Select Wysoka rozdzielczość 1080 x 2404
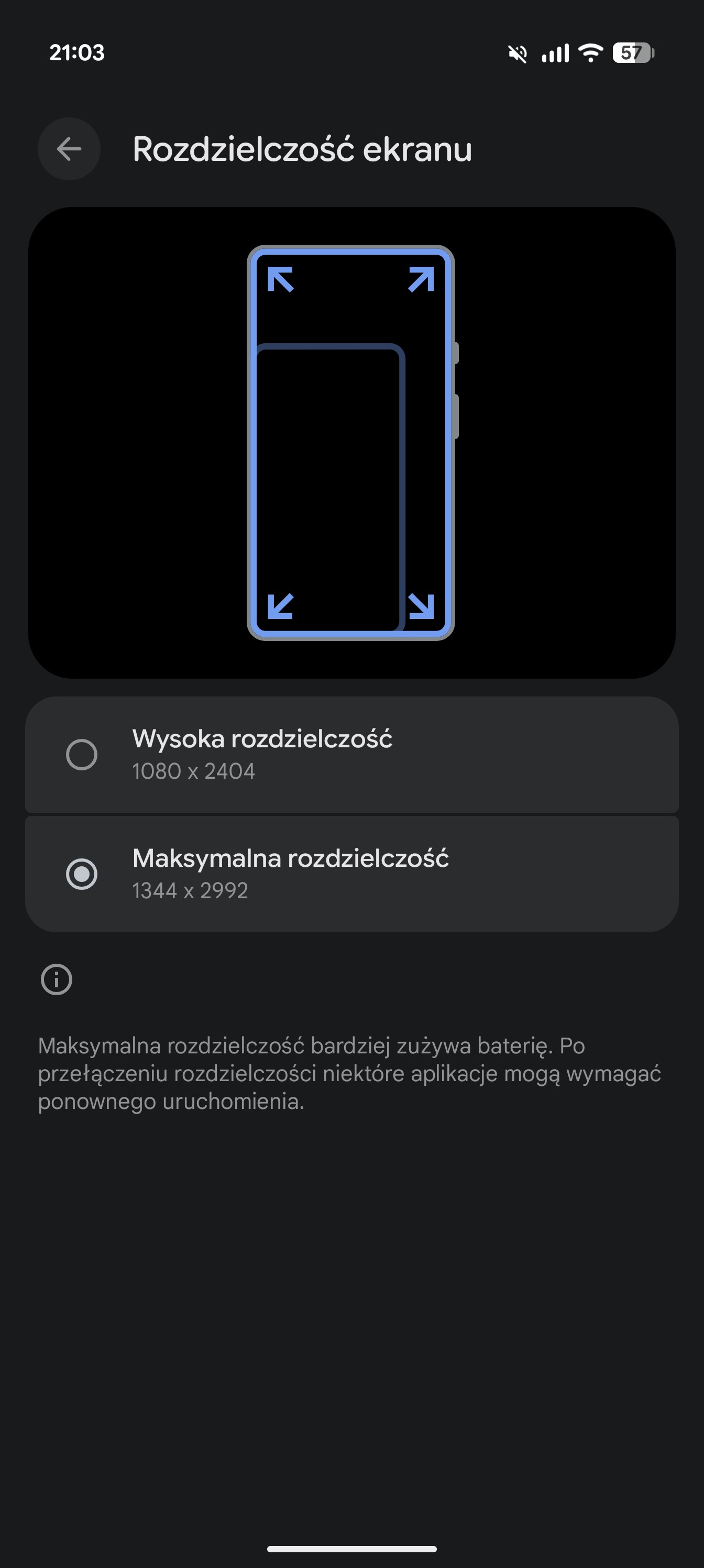 [x=82, y=755]
